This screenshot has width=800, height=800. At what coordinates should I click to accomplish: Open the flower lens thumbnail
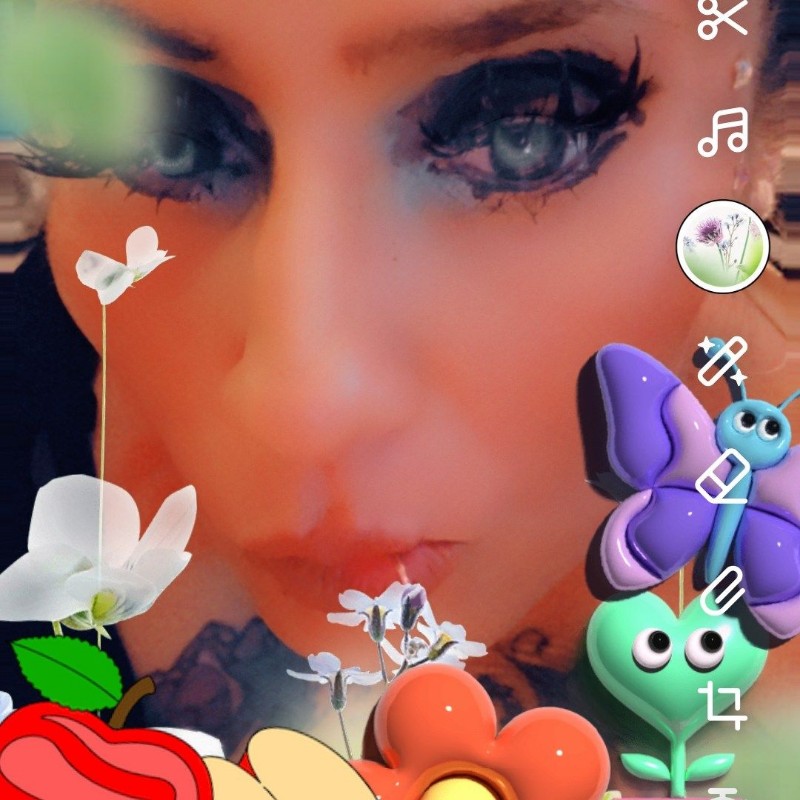[722, 245]
